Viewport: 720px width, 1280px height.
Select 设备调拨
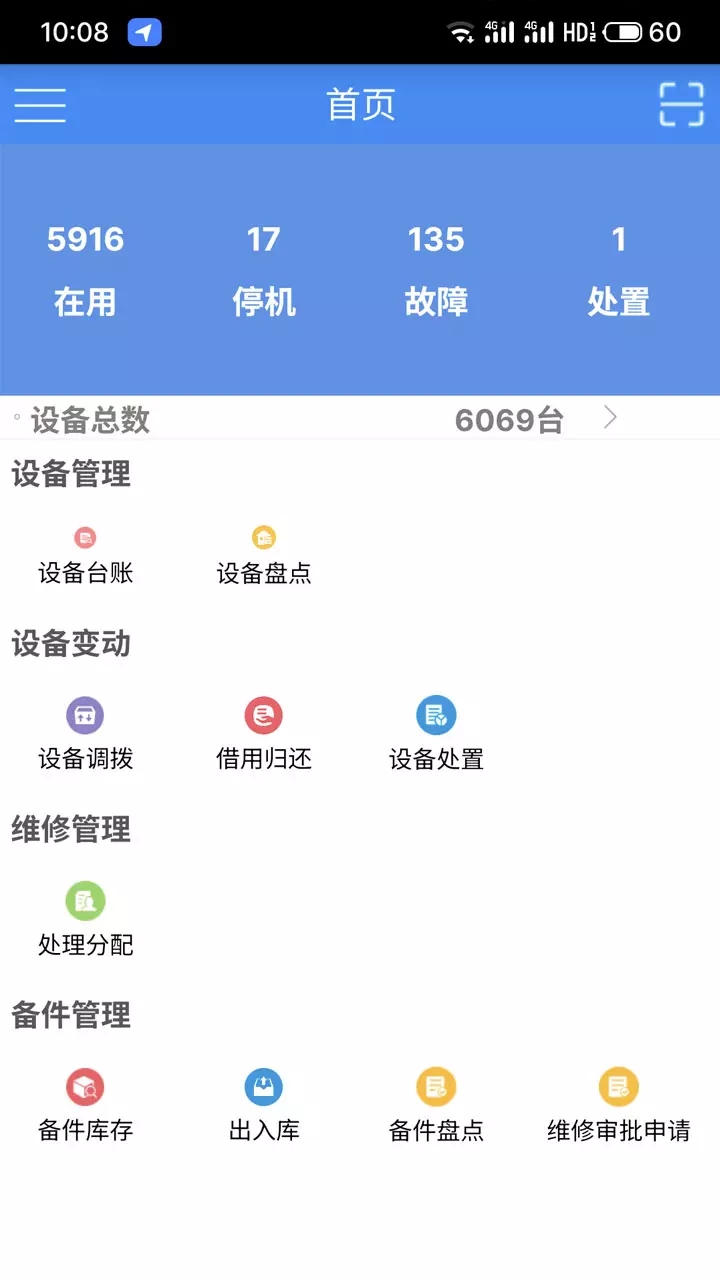[85, 734]
